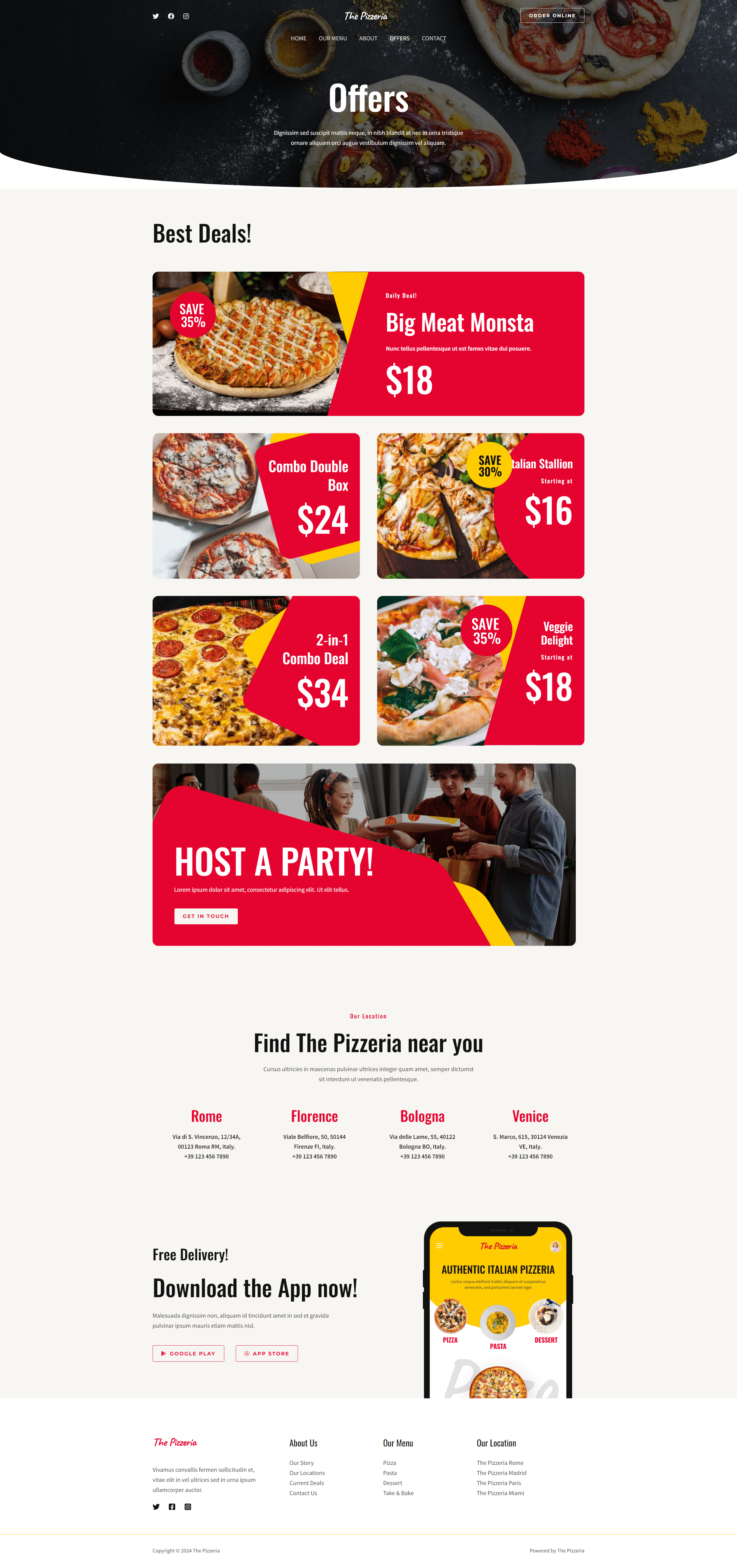Visit The Pizzeria Madrid footer link
This screenshot has height=1568, width=737.
tap(501, 1473)
